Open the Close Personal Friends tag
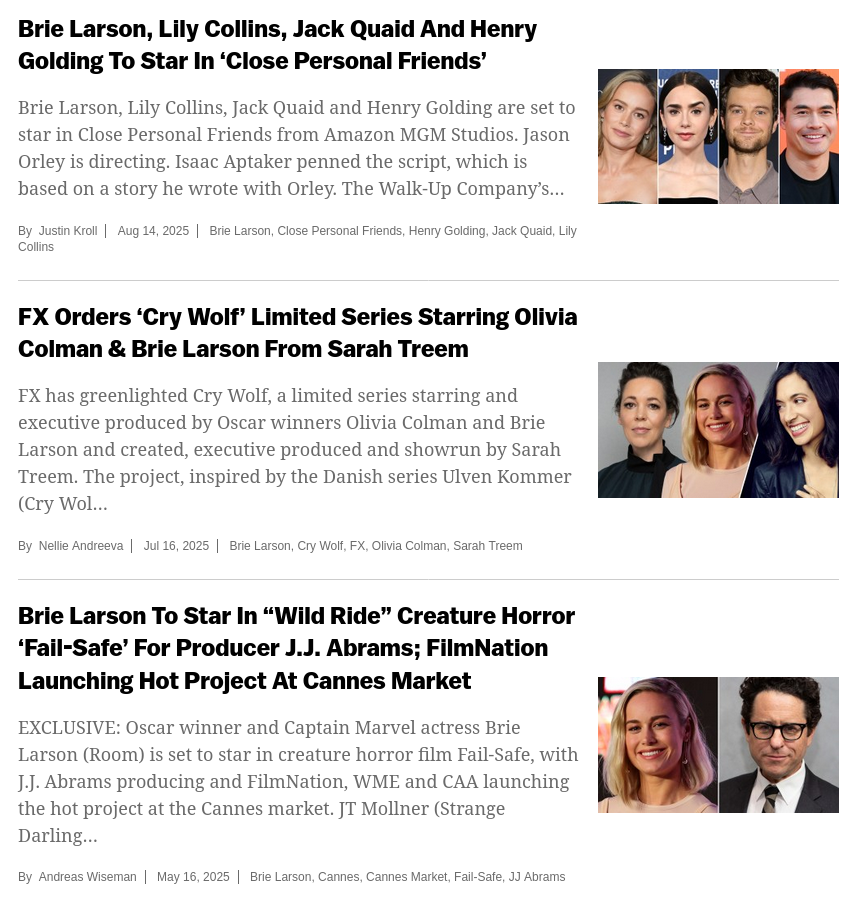860x900 pixels. pyautogui.click(x=339, y=231)
